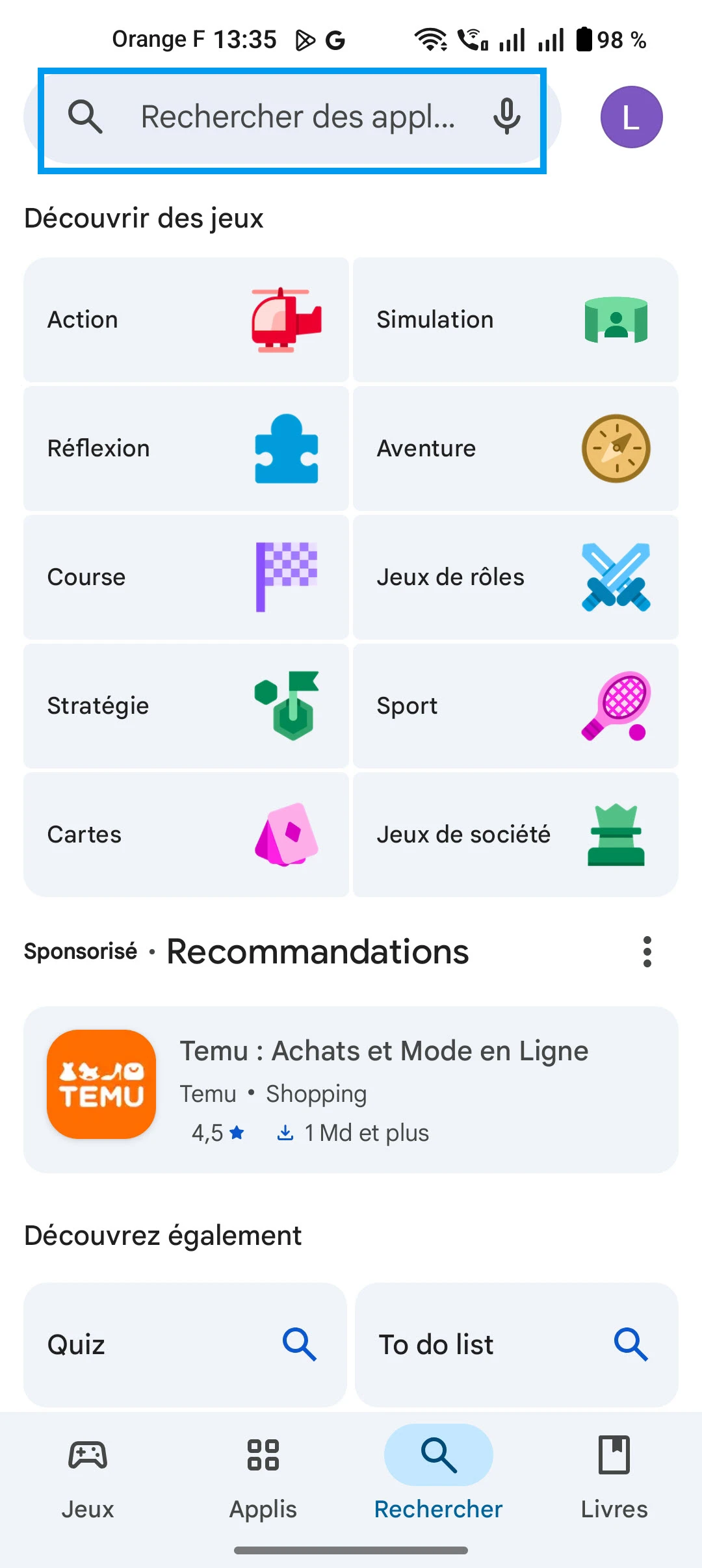
Task: Open the Recommandations overflow menu
Action: 647,952
